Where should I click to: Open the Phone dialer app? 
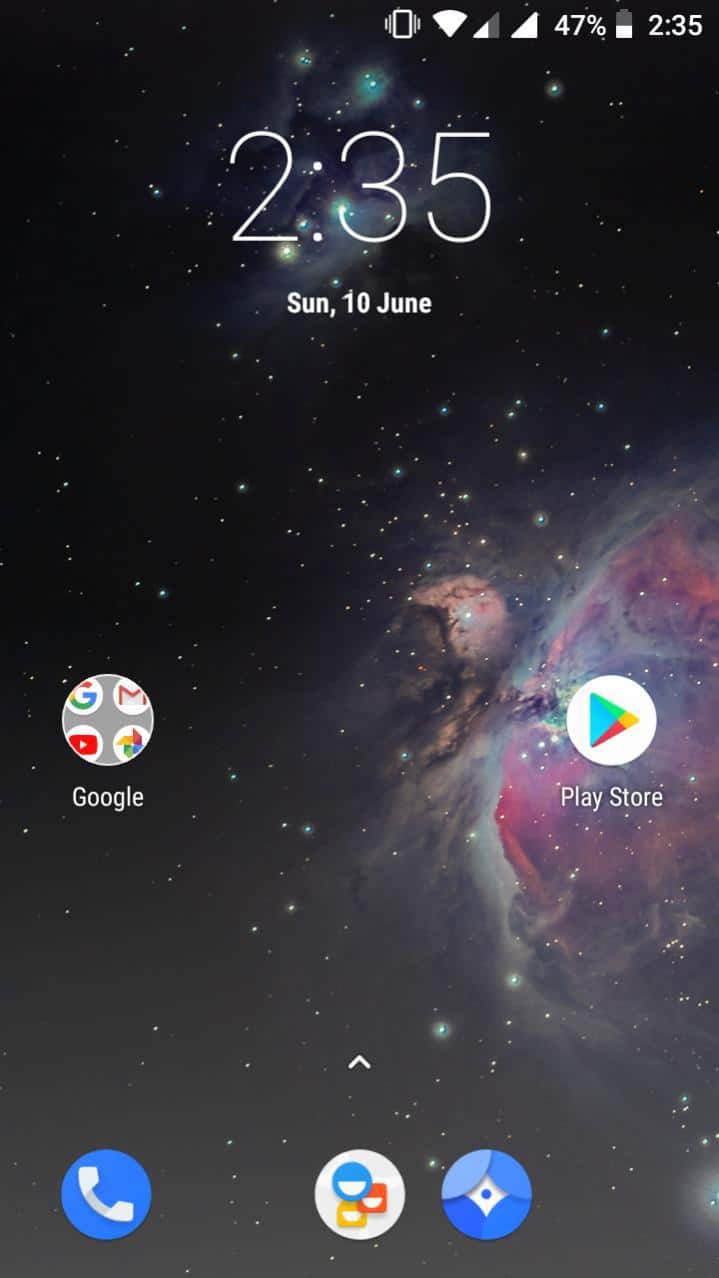click(x=106, y=1194)
